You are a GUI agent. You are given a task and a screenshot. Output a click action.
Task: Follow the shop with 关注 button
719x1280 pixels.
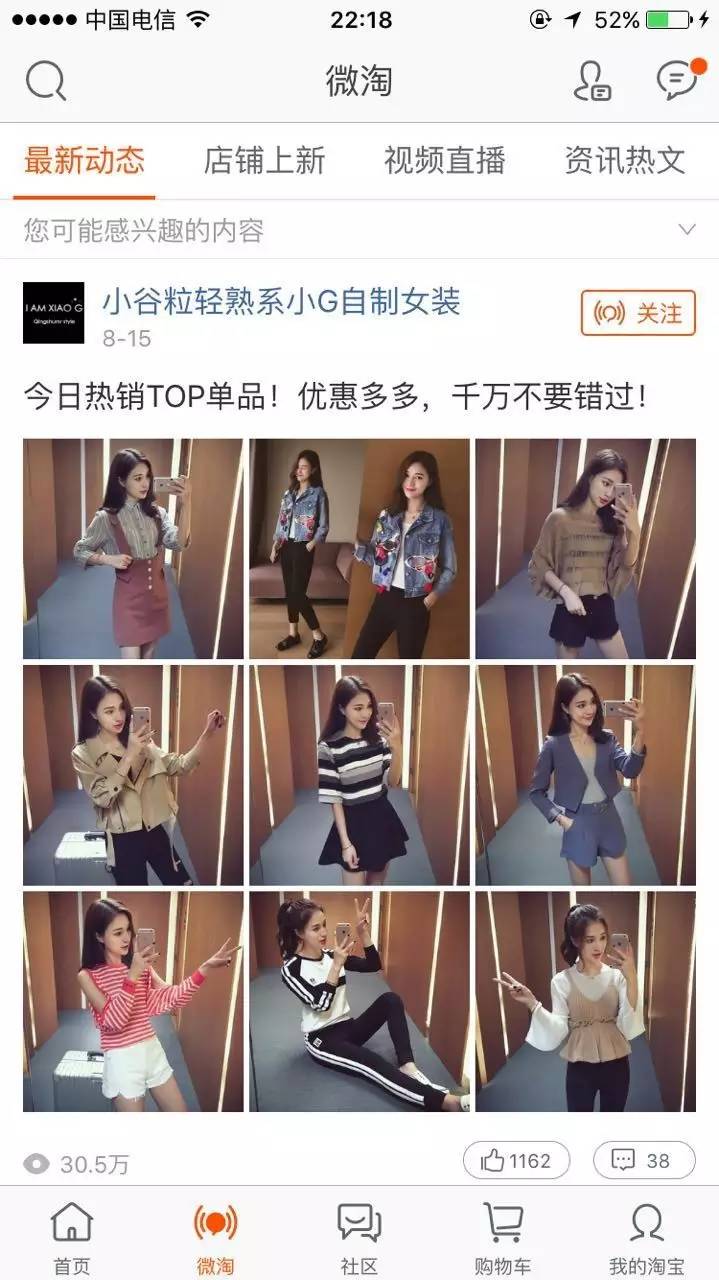638,313
